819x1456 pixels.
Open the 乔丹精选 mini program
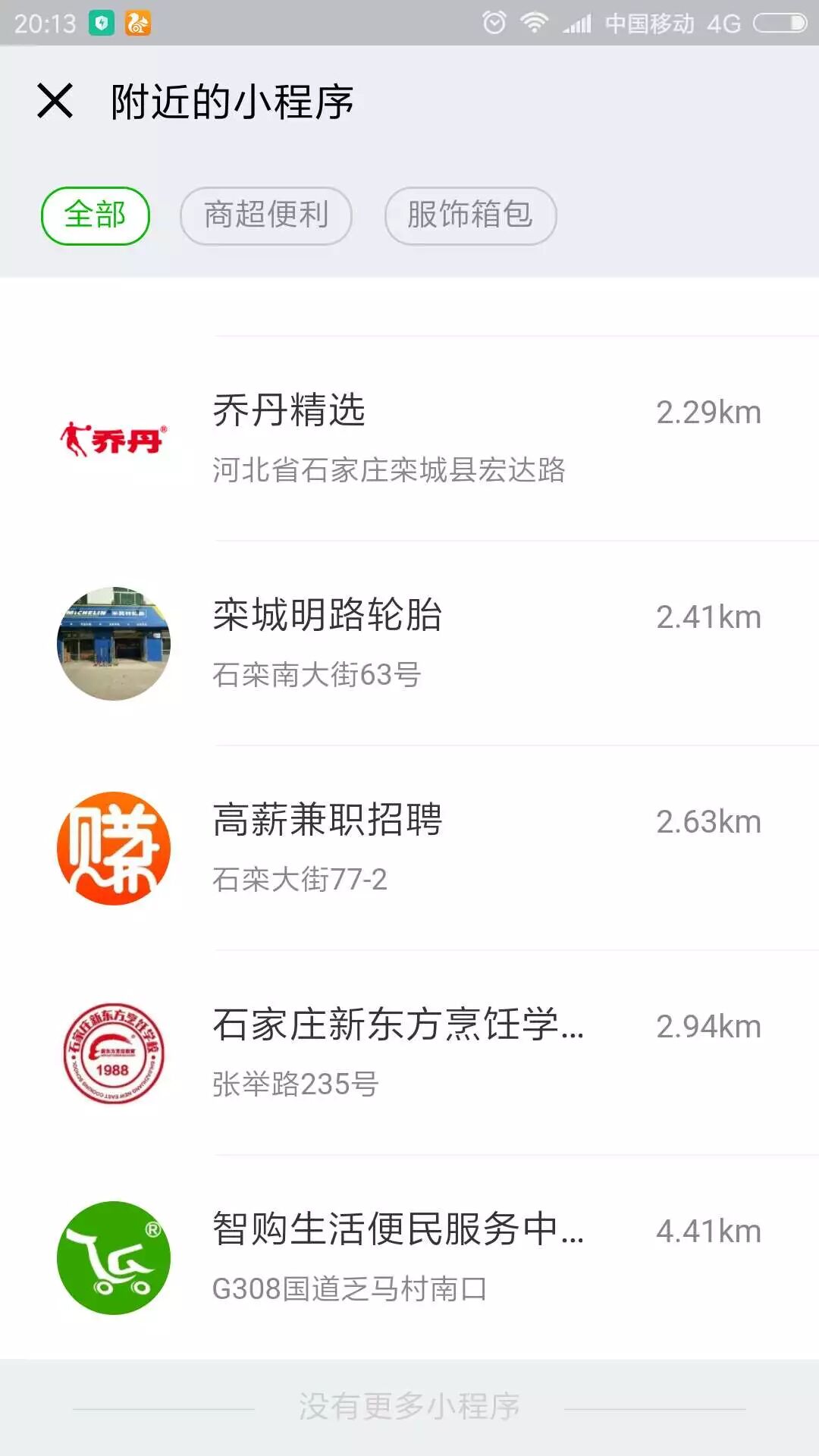409,438
